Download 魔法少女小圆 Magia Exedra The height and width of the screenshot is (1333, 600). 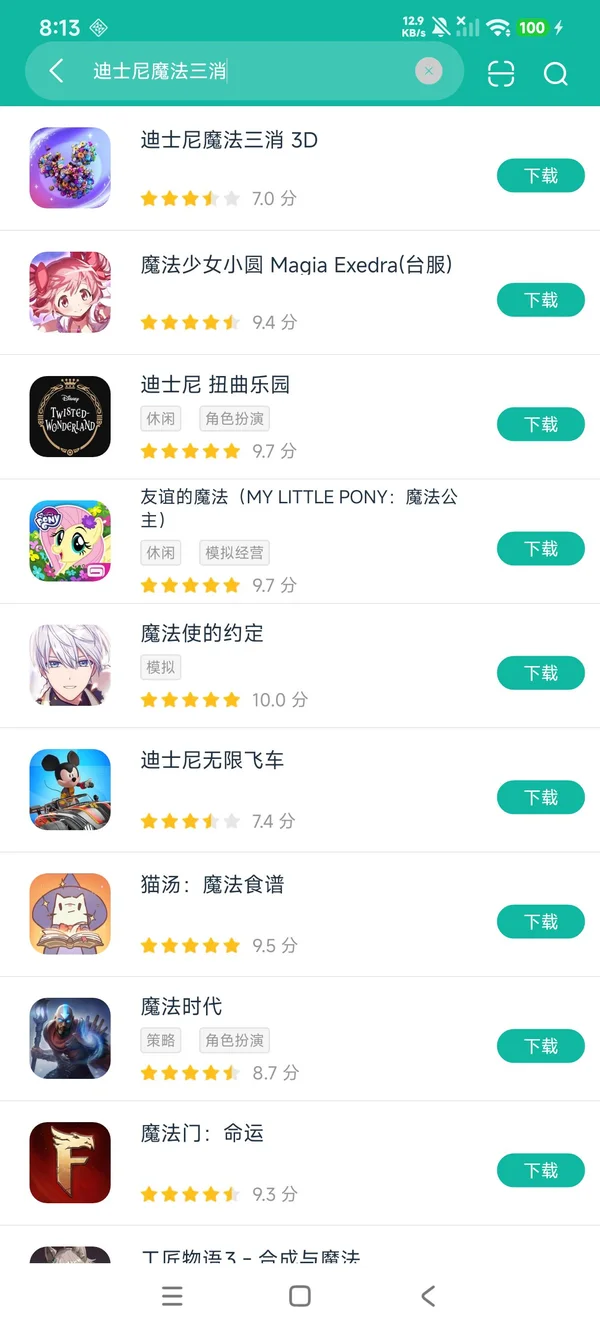540,300
